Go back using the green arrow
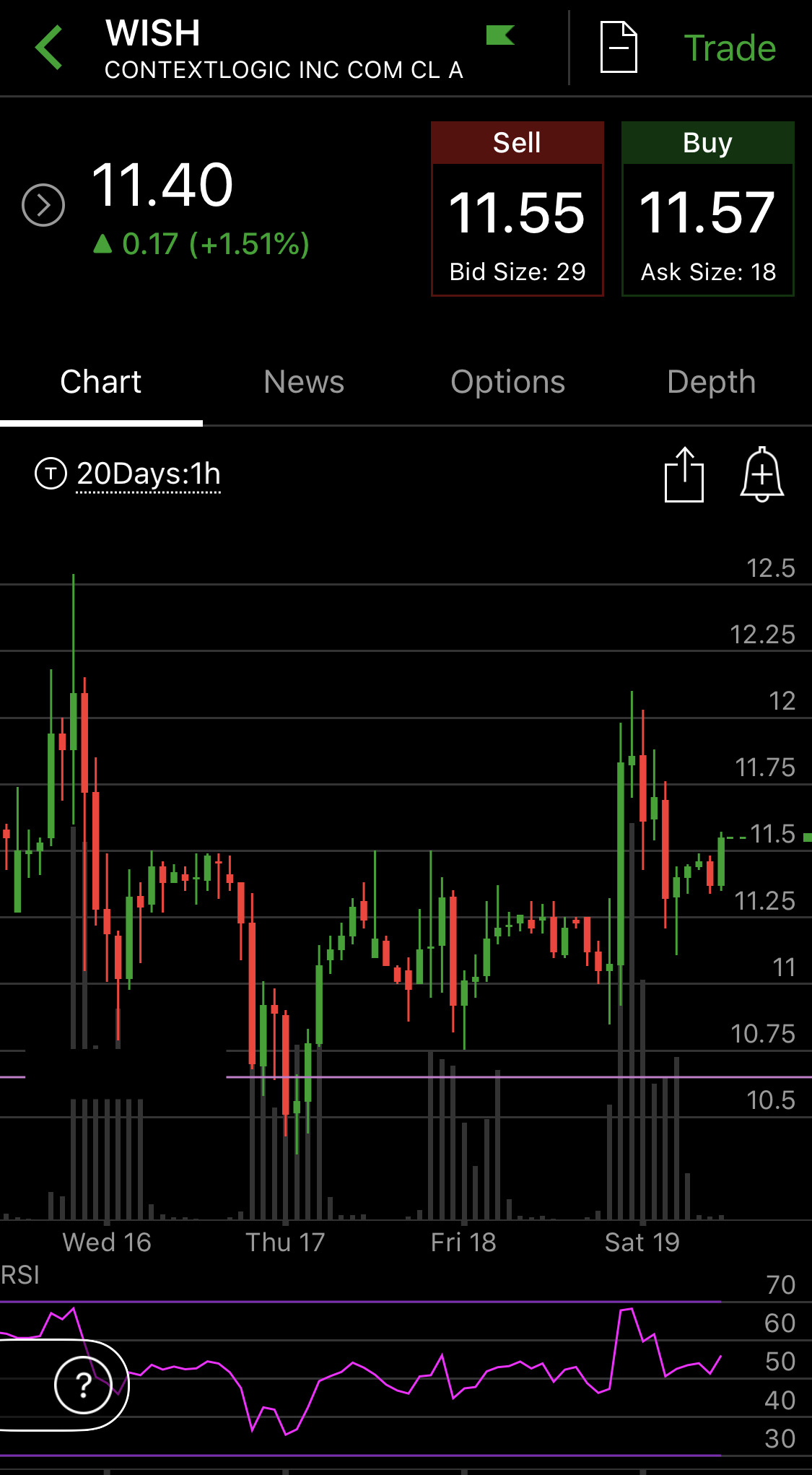The image size is (812, 1475). point(49,48)
